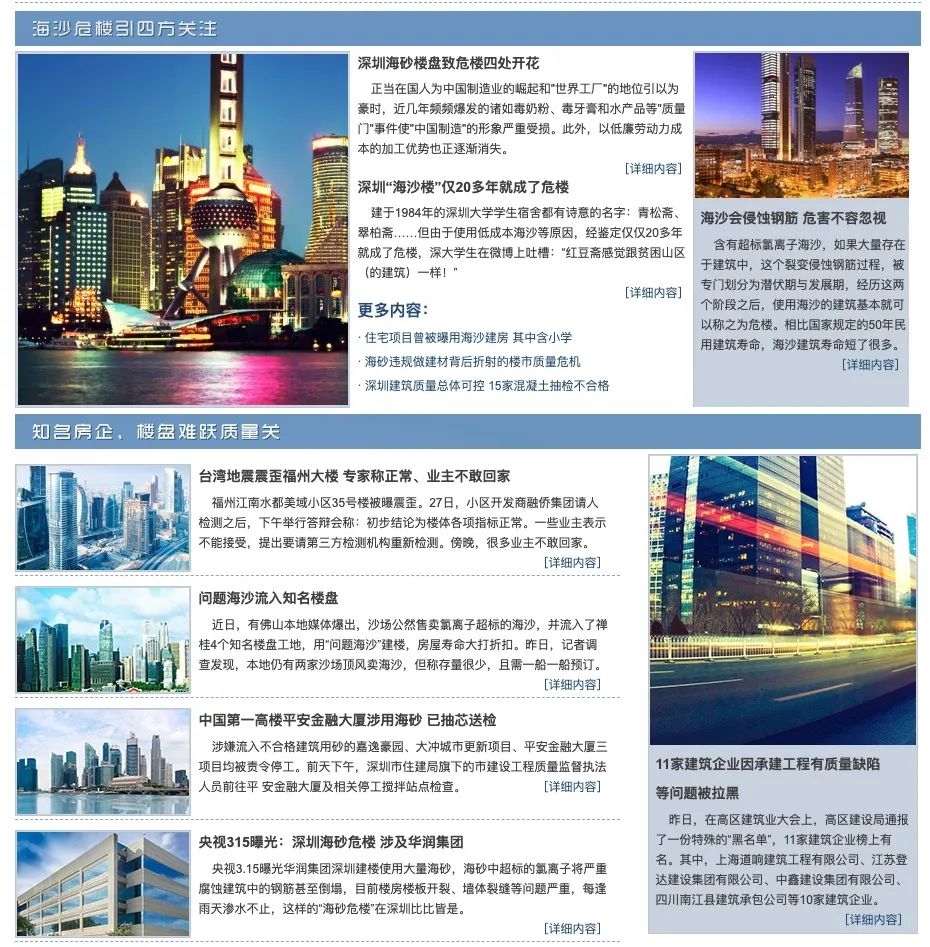Tap the building photo above 11家建筑企业 article
The width and height of the screenshot is (930, 947).
tap(782, 600)
